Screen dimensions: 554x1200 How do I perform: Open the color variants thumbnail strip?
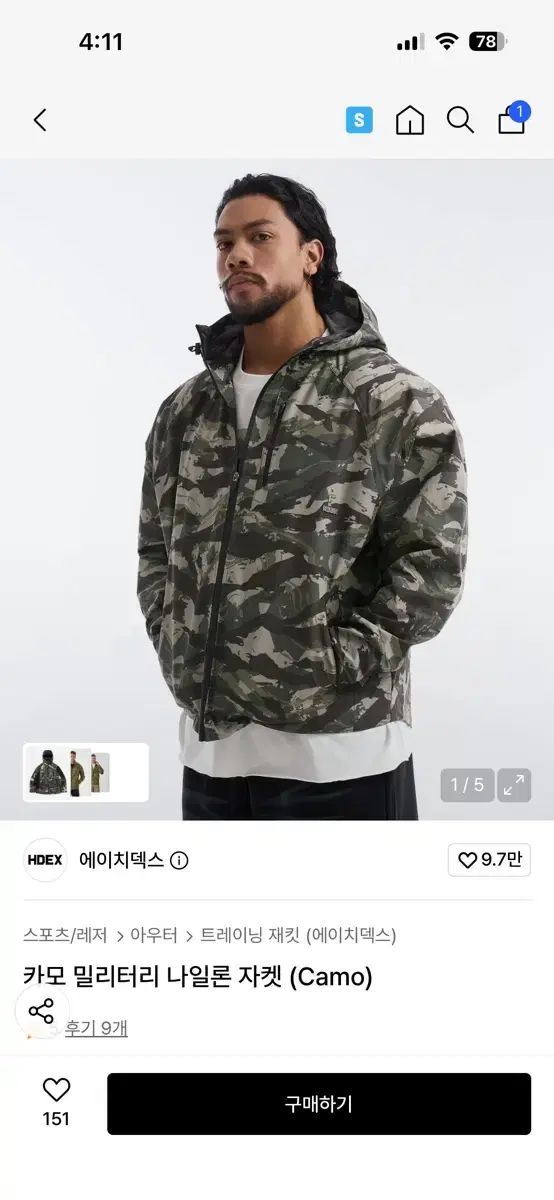pos(86,772)
